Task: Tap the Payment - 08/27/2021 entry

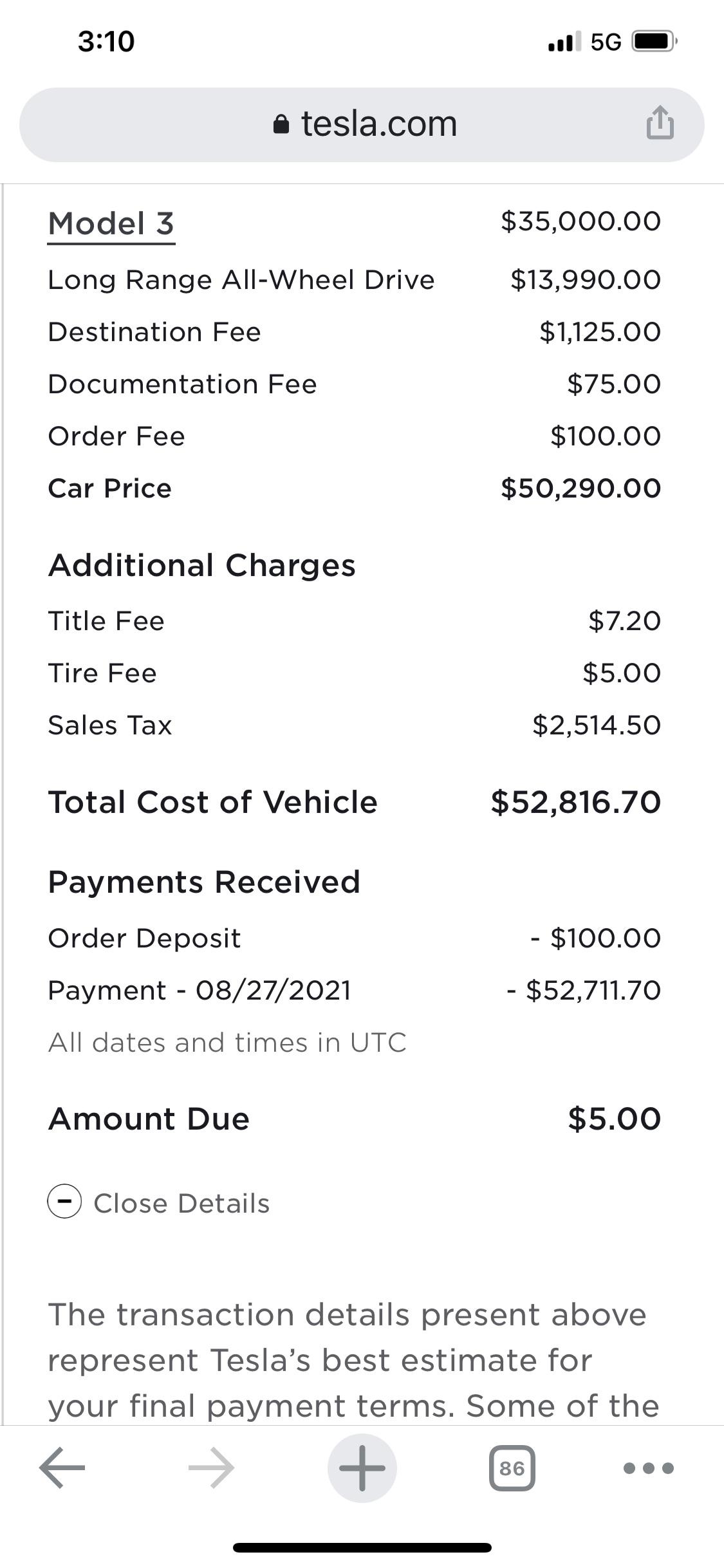Action: [200, 990]
